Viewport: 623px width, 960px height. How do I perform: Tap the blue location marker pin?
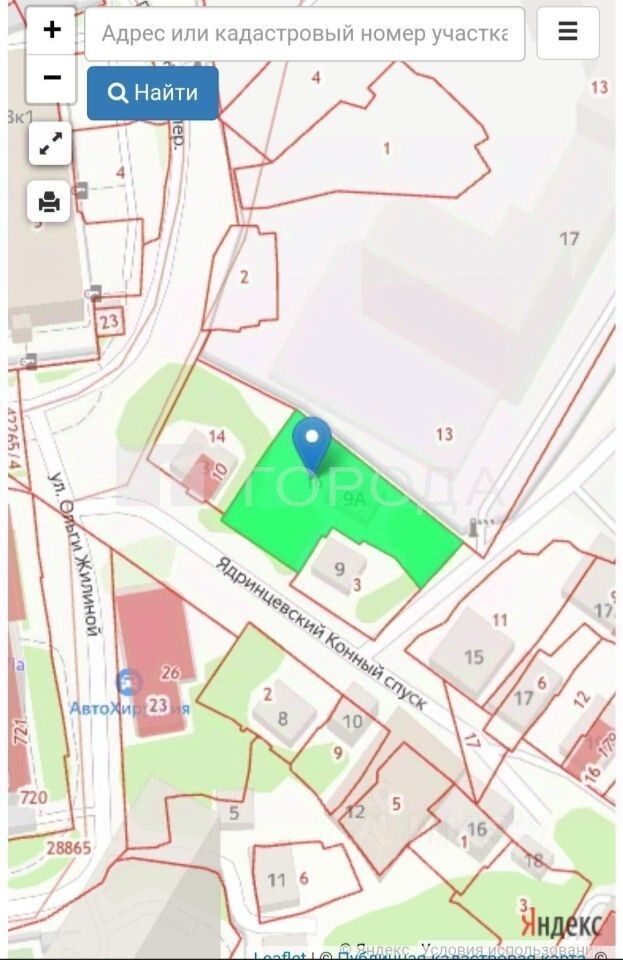pos(313,442)
